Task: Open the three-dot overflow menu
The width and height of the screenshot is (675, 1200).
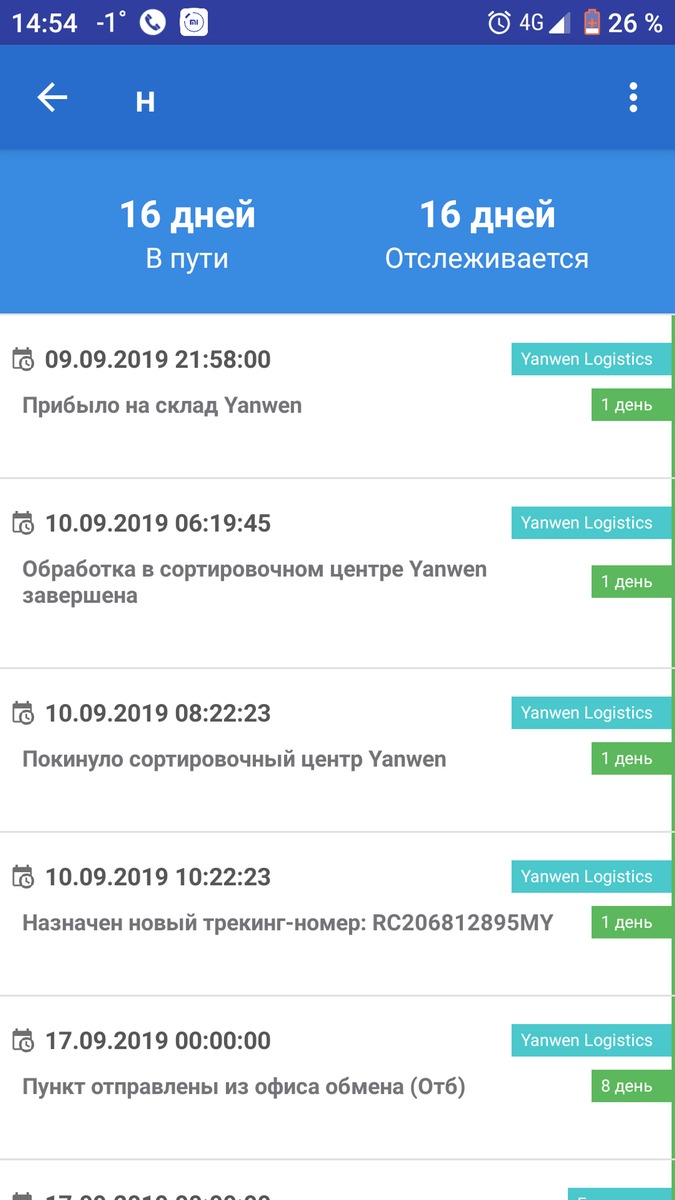Action: click(632, 98)
